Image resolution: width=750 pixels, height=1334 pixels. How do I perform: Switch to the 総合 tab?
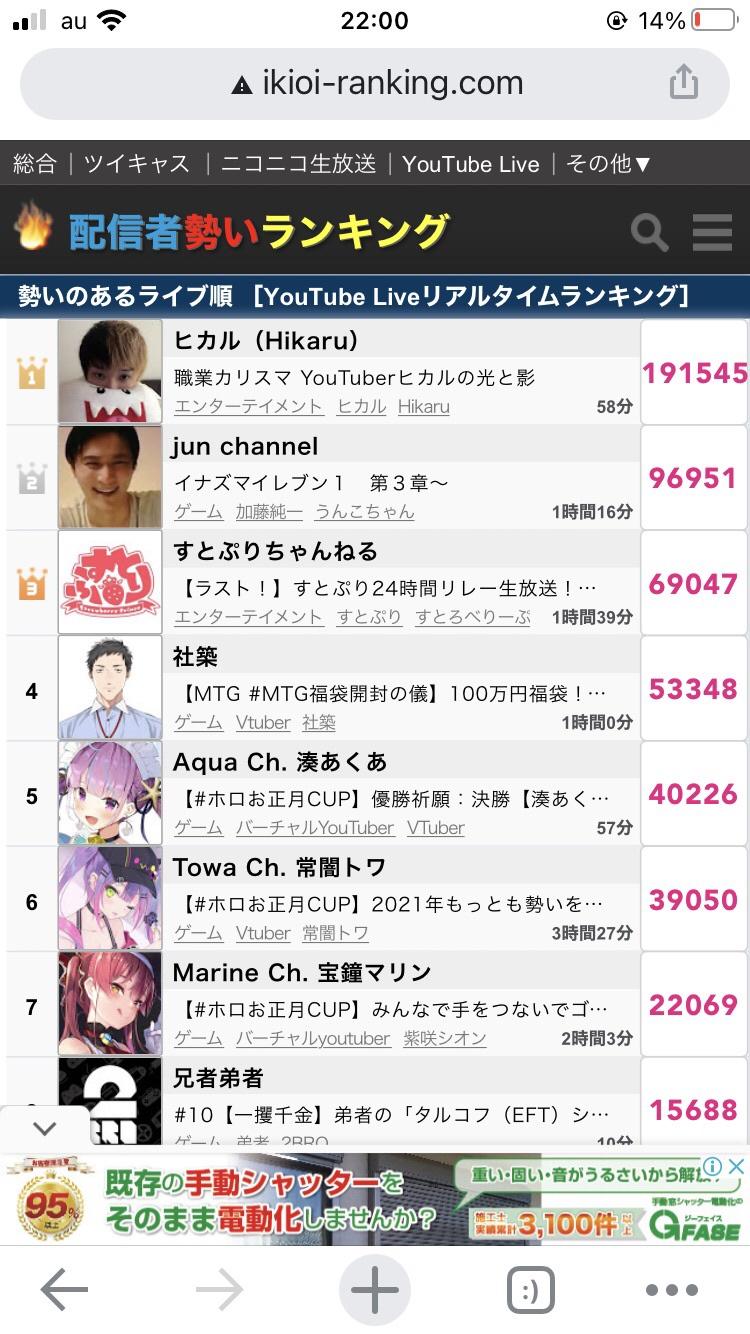point(35,164)
